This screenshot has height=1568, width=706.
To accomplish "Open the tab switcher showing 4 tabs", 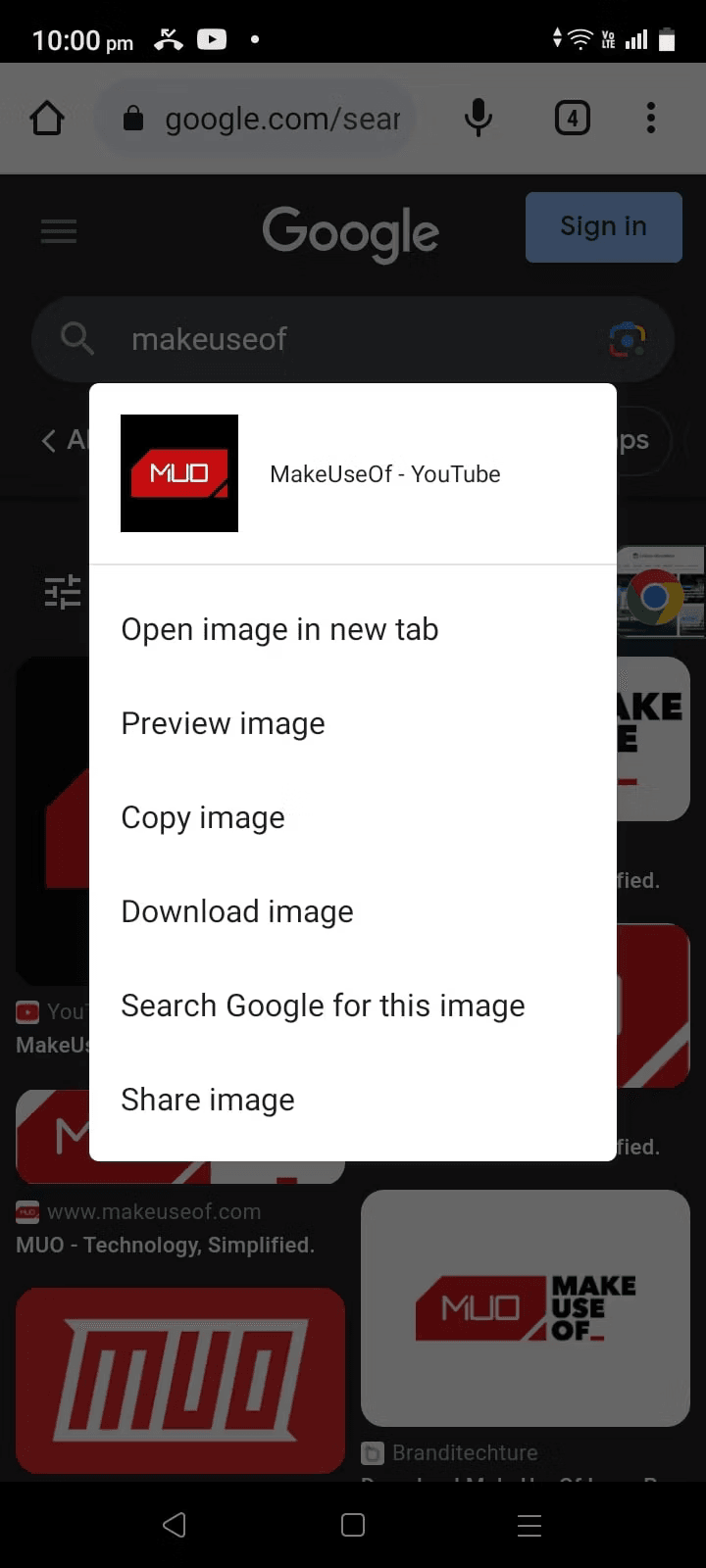I will tap(573, 119).
